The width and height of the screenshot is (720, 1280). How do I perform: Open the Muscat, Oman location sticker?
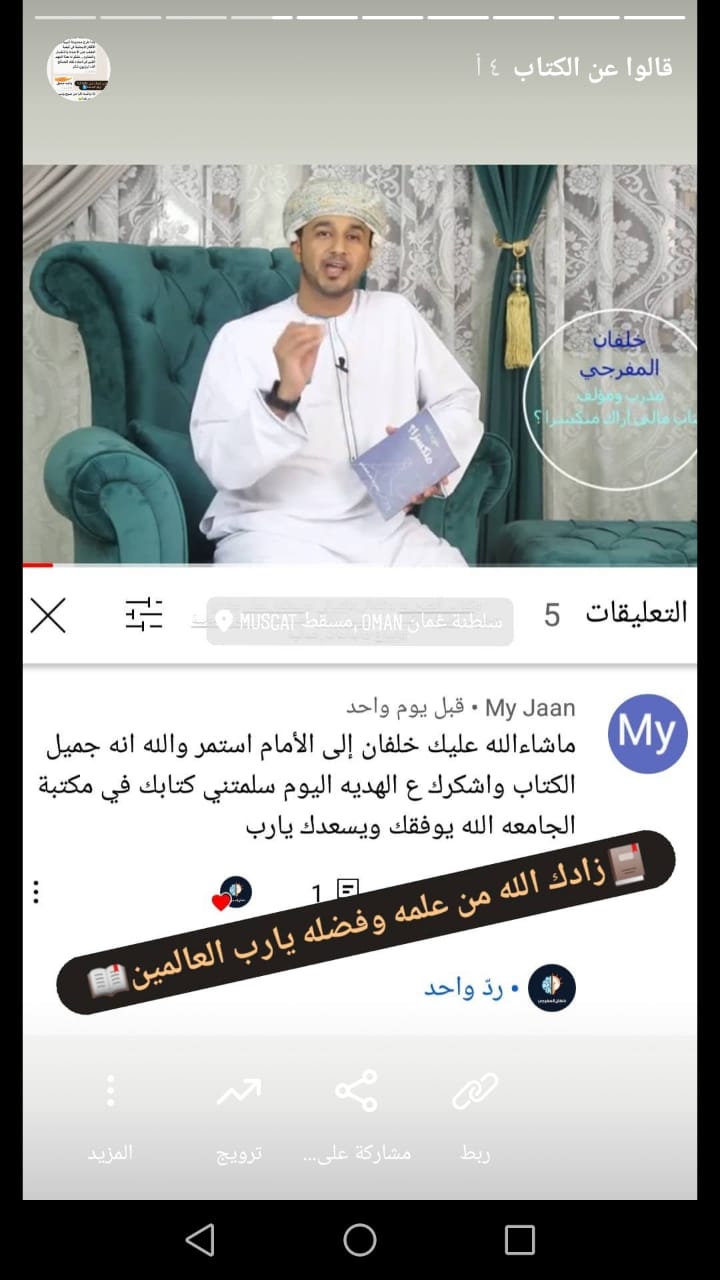point(360,622)
